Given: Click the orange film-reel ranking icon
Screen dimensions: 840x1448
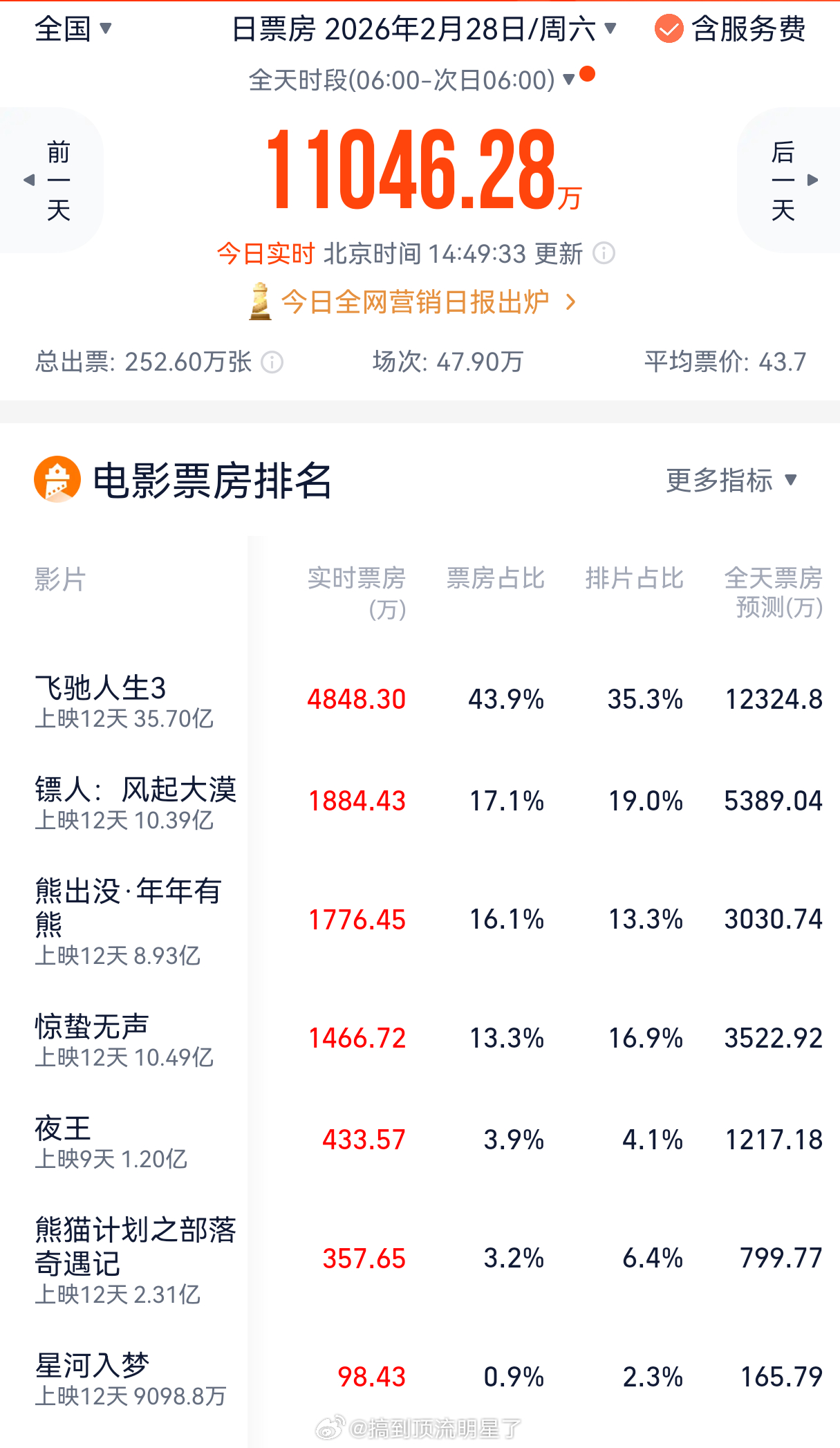Looking at the screenshot, I should 56,481.
